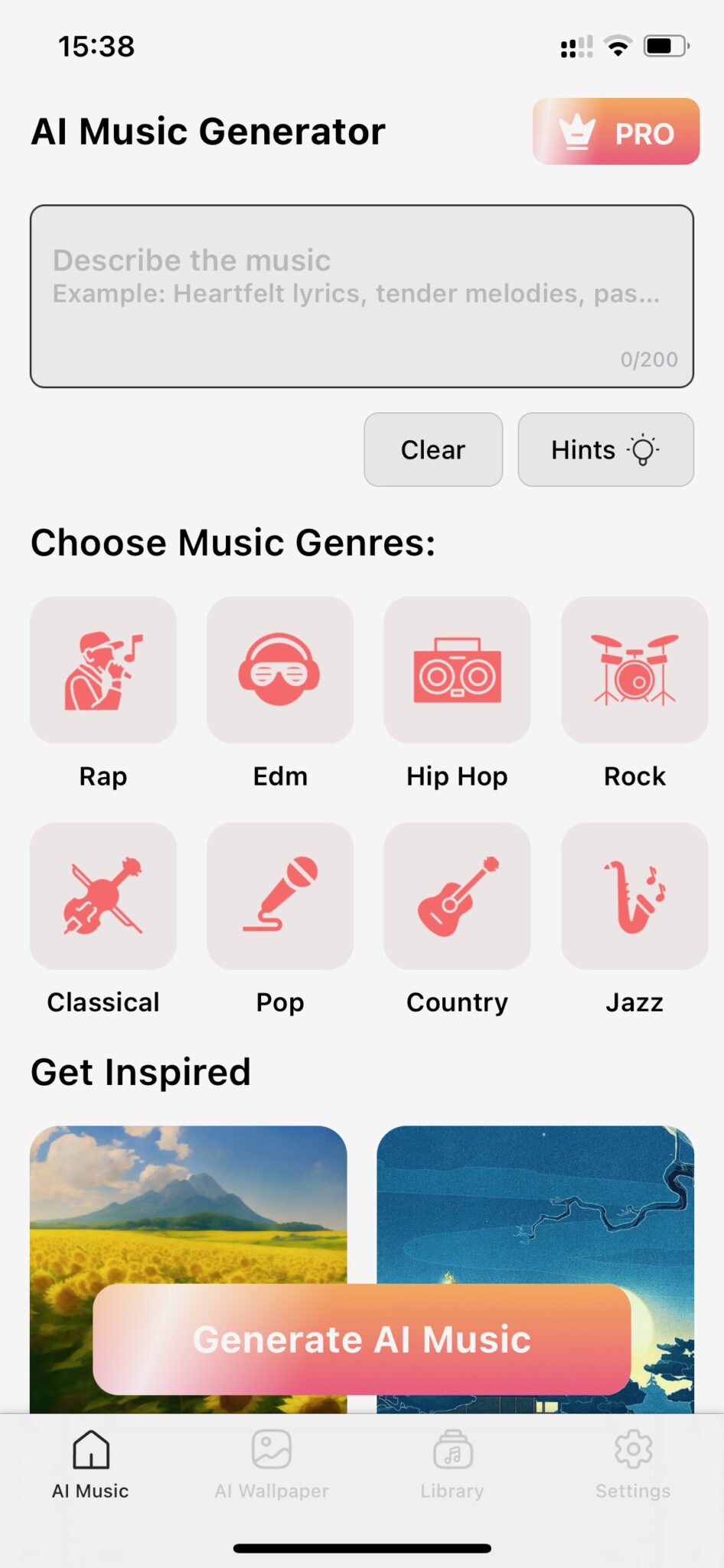Go to the Settings tab
Screen dimensions: 724x1568
coord(633,1462)
